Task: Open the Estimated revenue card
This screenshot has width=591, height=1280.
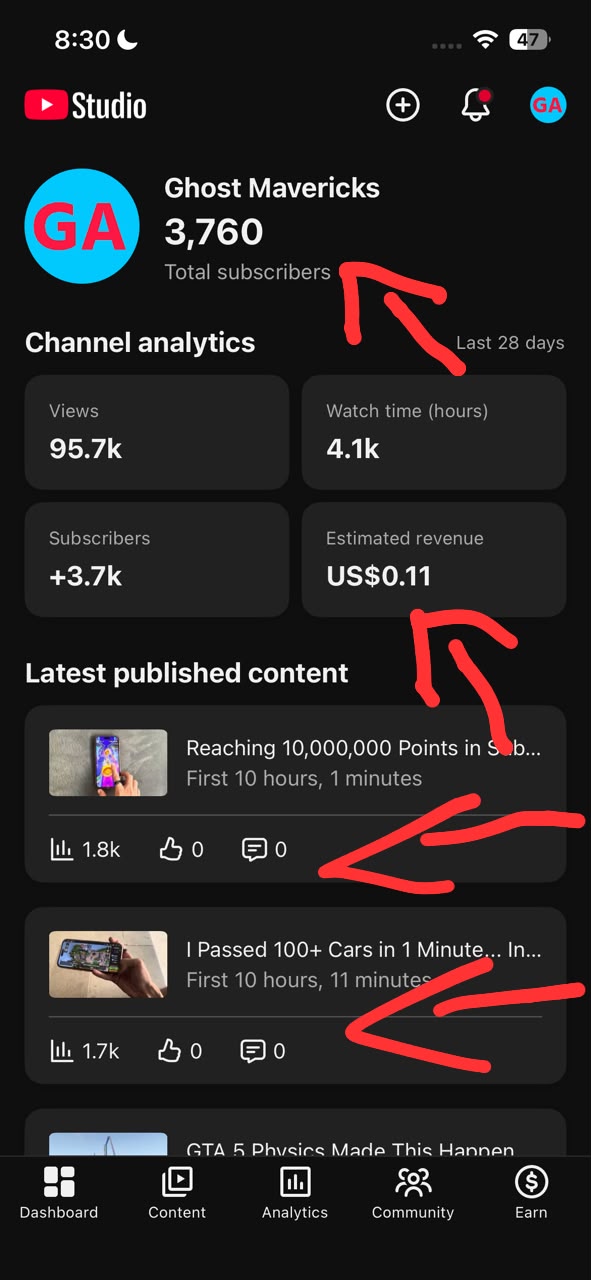Action: point(434,559)
